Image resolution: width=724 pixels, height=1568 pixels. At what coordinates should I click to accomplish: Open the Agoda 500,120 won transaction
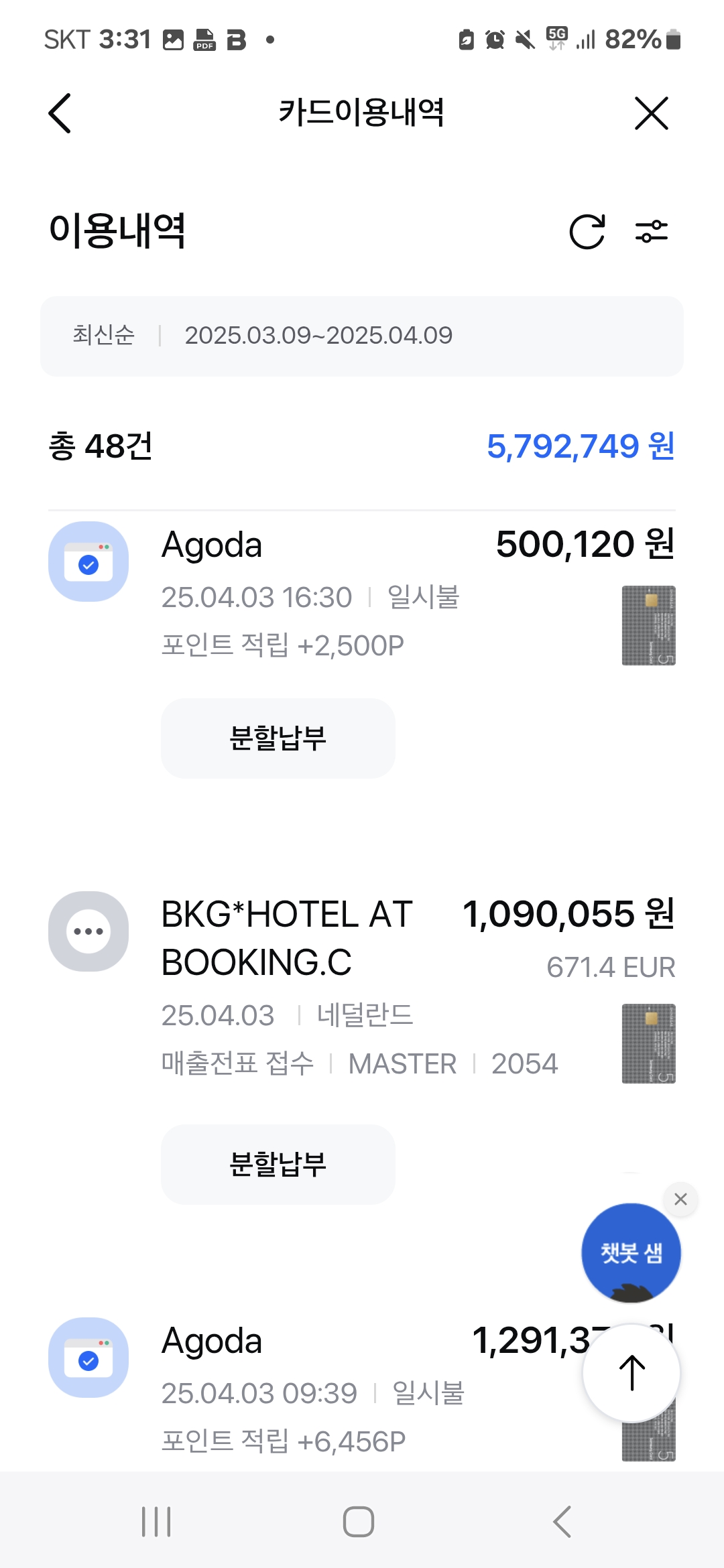[x=362, y=594]
